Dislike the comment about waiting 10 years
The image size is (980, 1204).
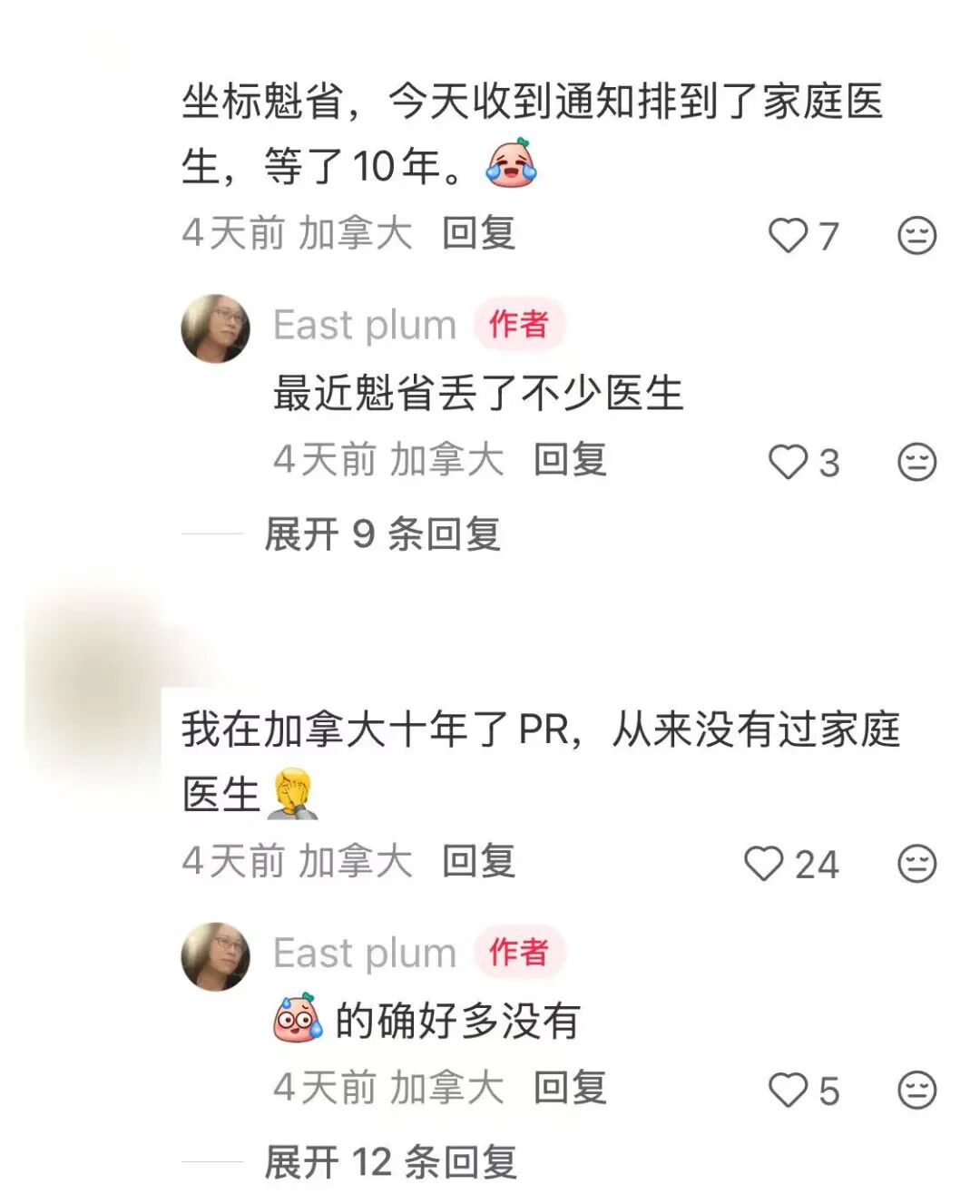[916, 236]
